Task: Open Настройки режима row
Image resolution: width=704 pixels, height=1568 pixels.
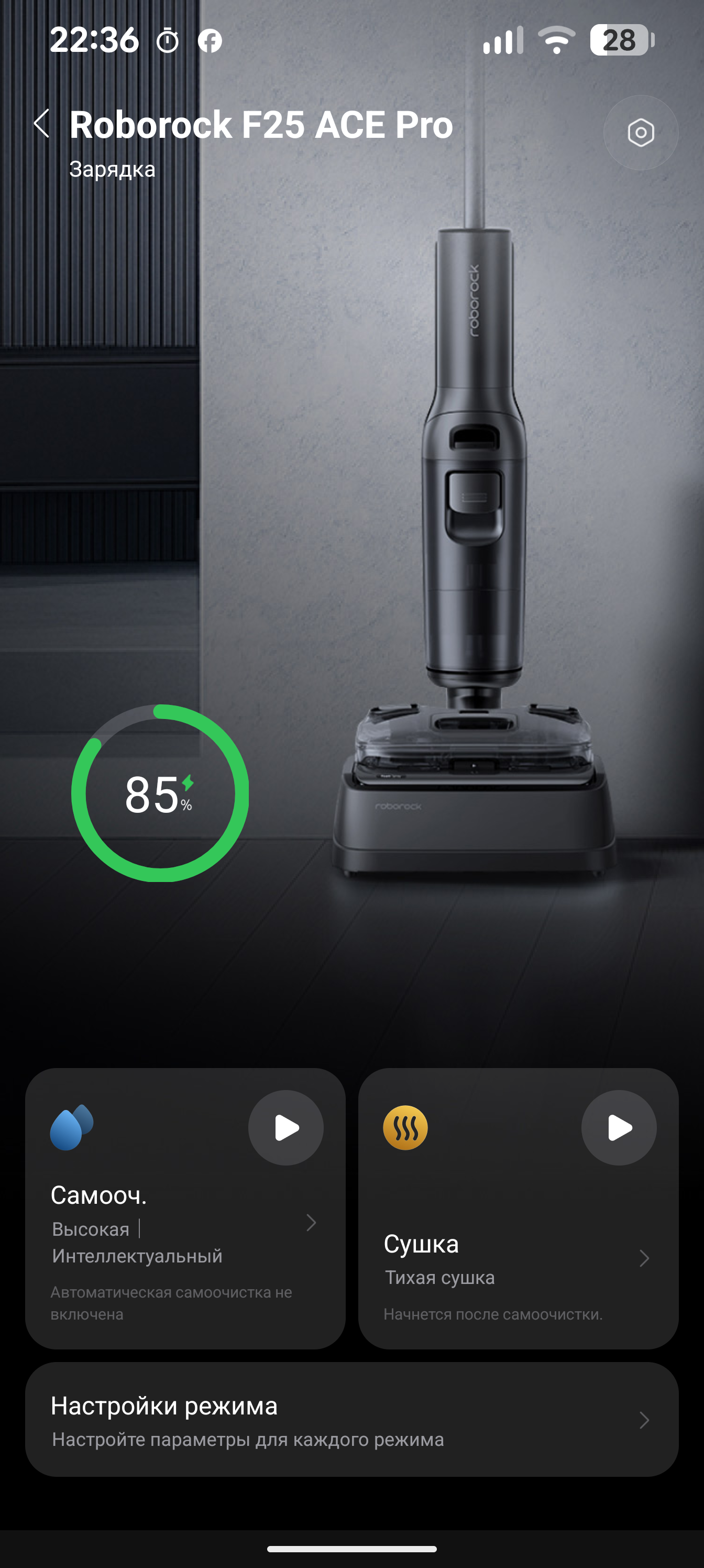Action: 351,1421
